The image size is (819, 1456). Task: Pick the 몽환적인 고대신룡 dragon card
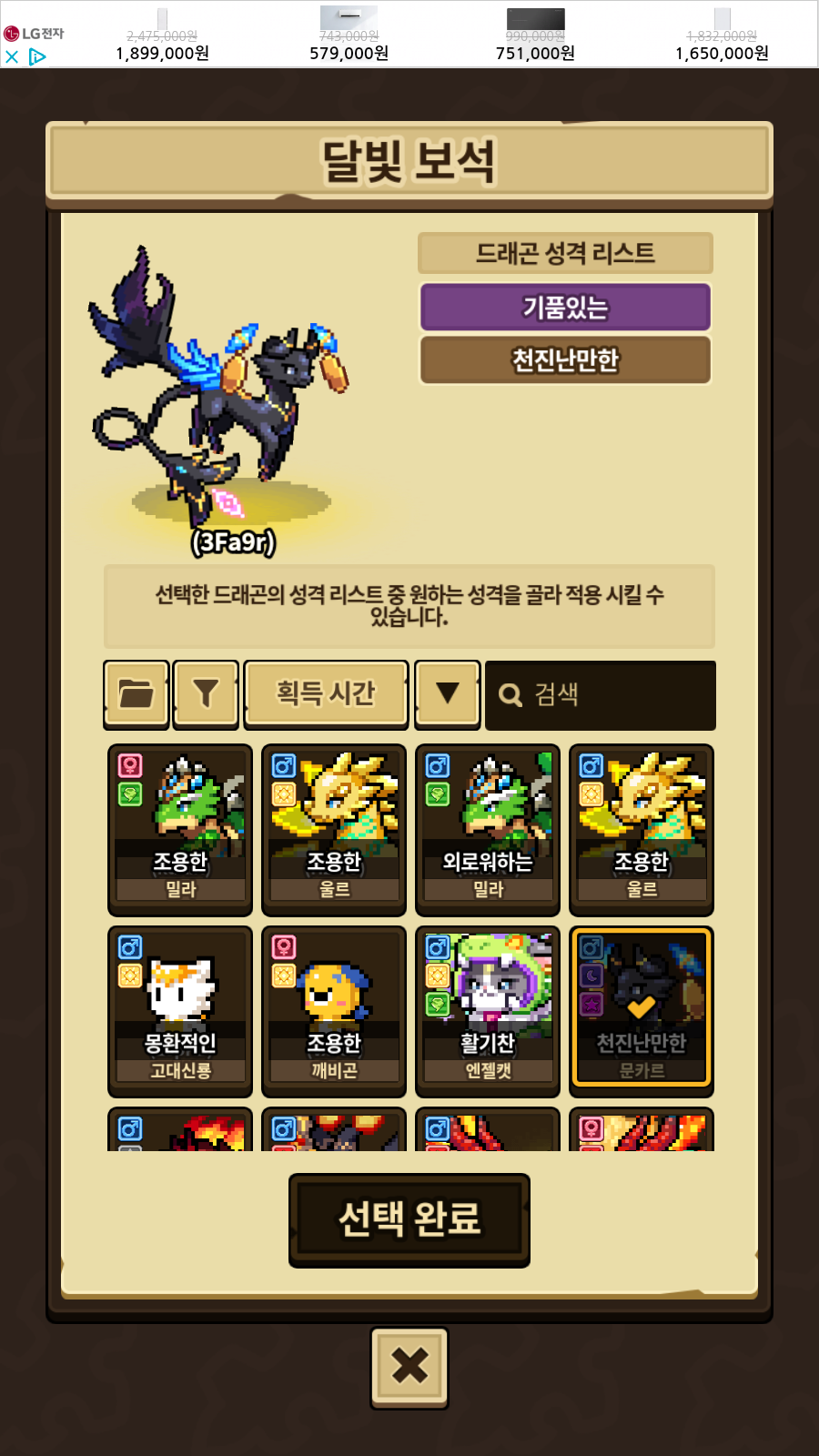[x=180, y=1012]
